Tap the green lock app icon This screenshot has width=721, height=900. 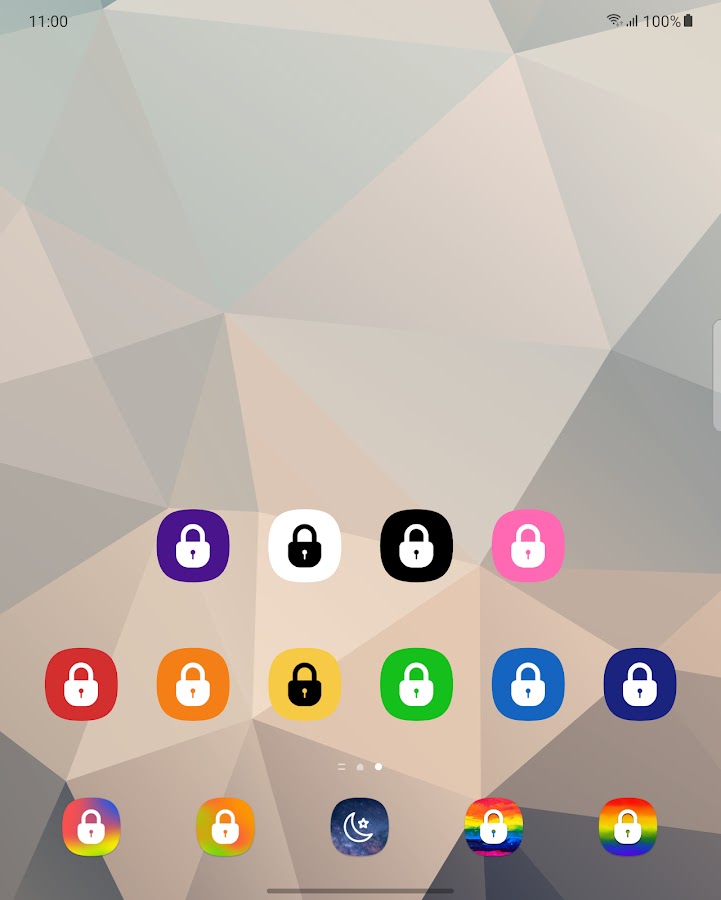click(x=416, y=684)
